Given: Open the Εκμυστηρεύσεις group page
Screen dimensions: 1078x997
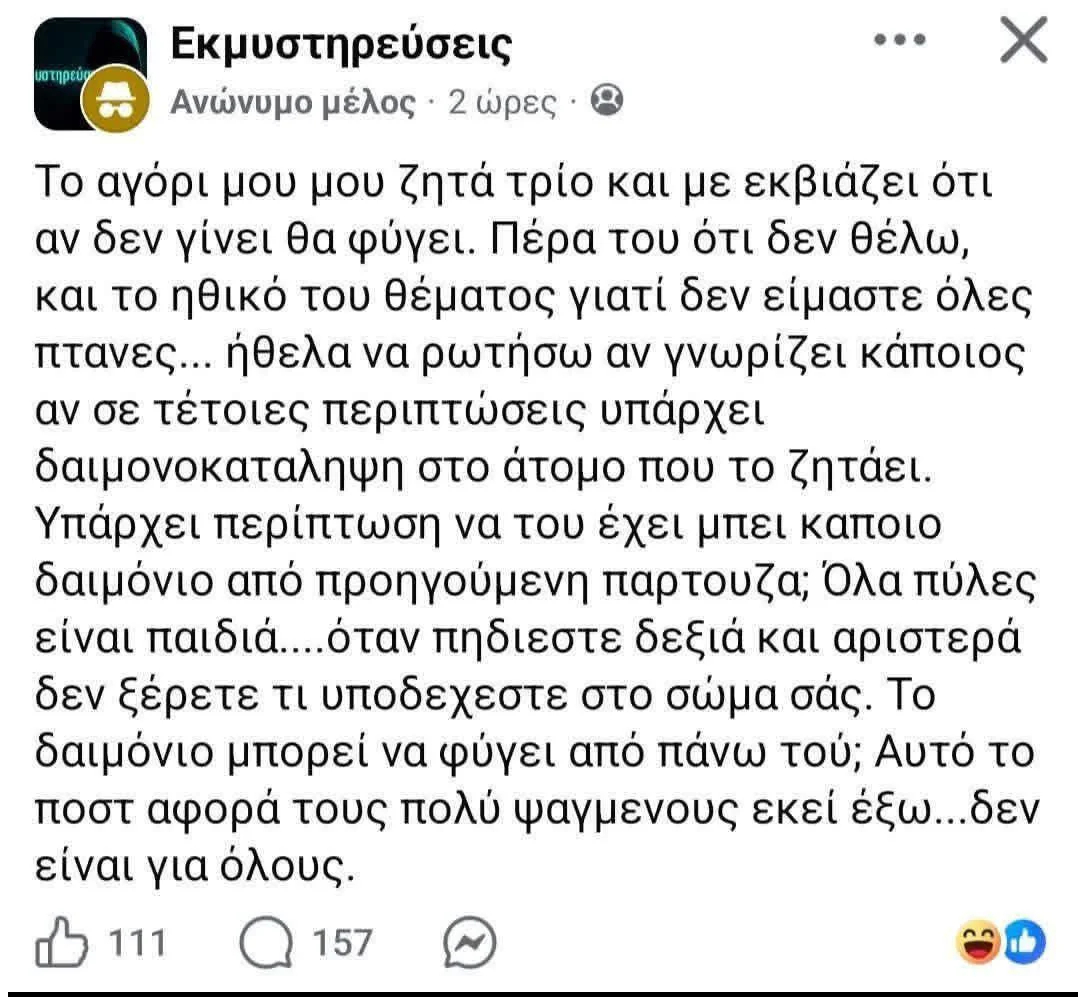Looking at the screenshot, I should (x=342, y=43).
